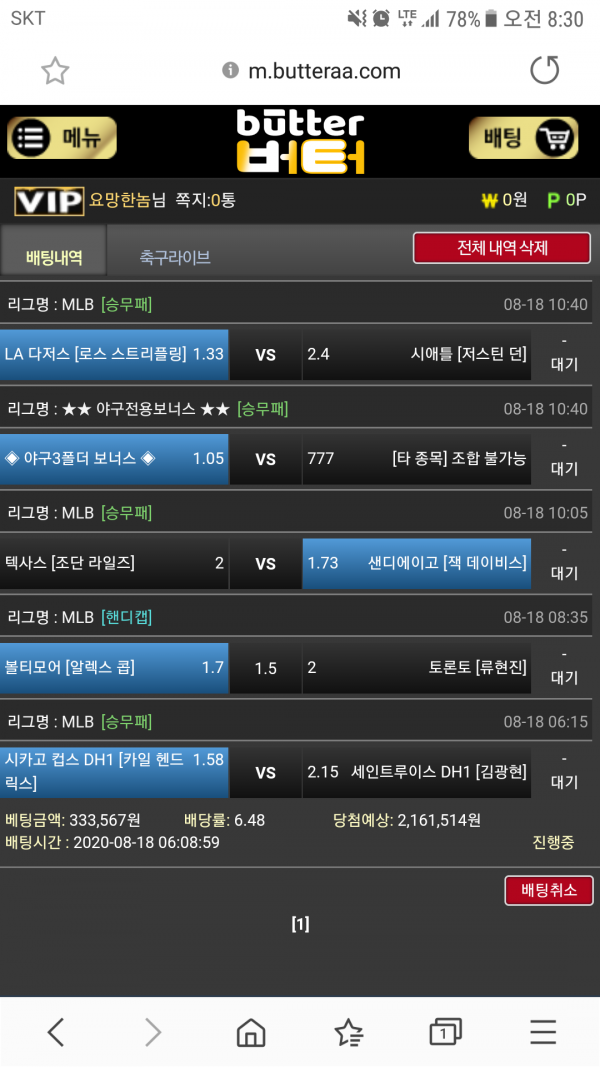Open the 쪽지 messages inbox
This screenshot has height=1067, width=600.
(x=205, y=200)
